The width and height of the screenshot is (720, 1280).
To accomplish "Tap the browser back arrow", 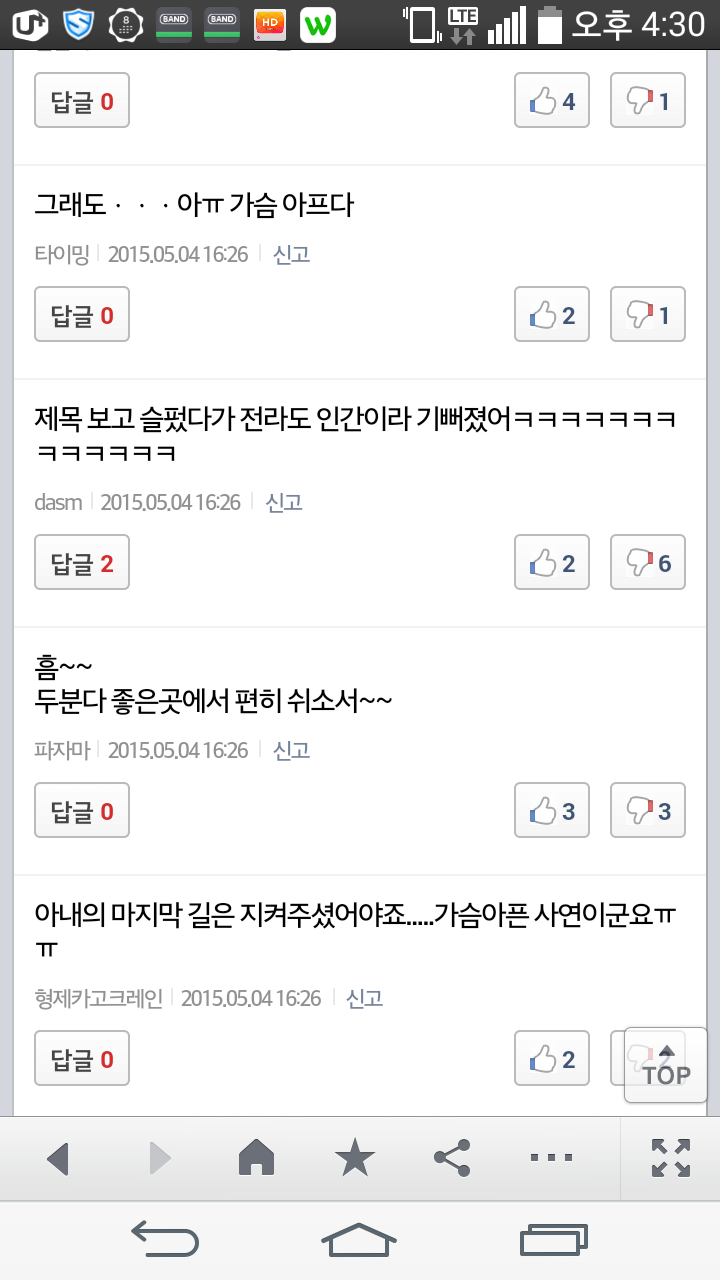I will tap(58, 1159).
